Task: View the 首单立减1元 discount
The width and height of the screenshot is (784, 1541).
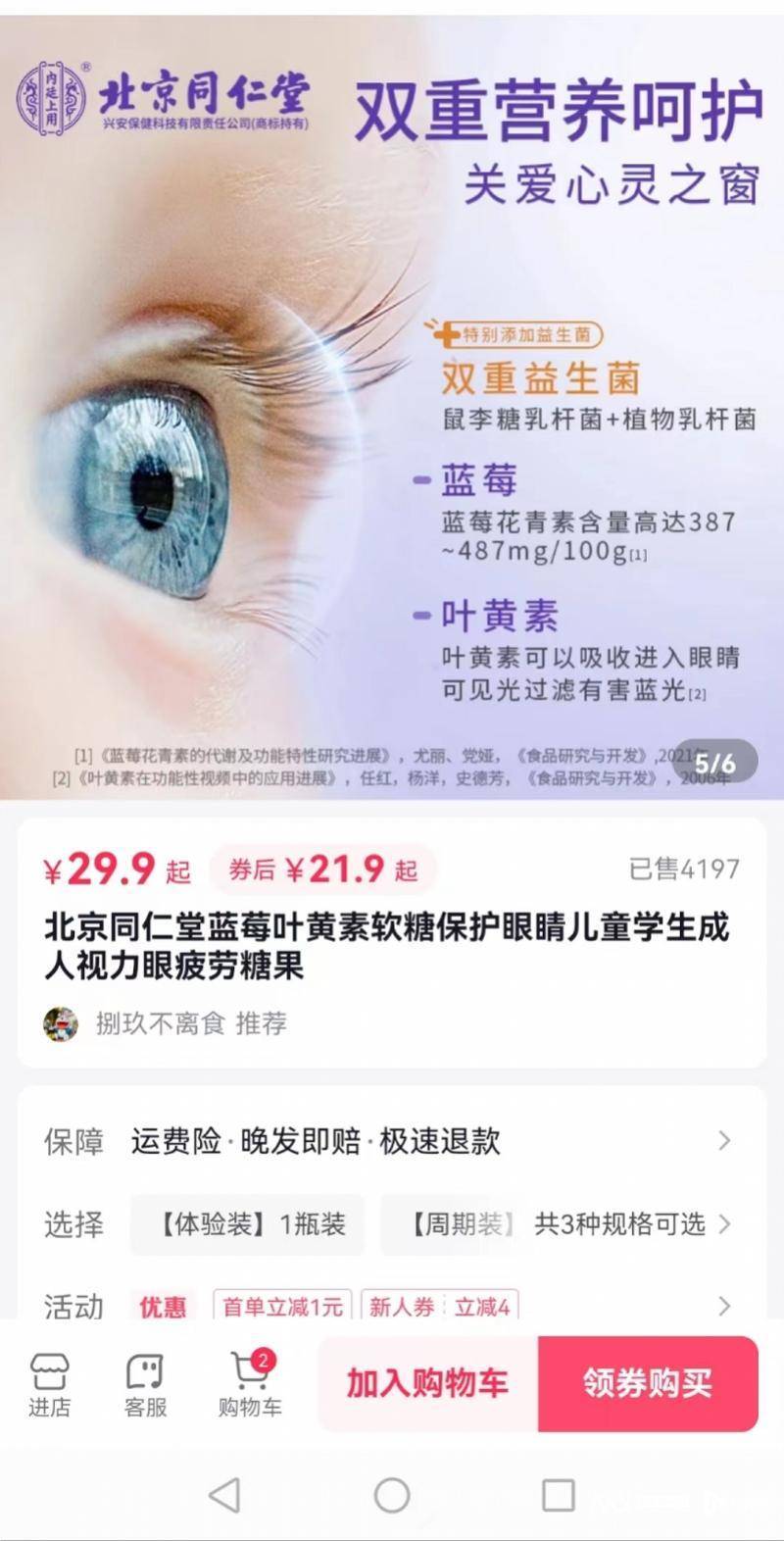Action: [x=283, y=1307]
